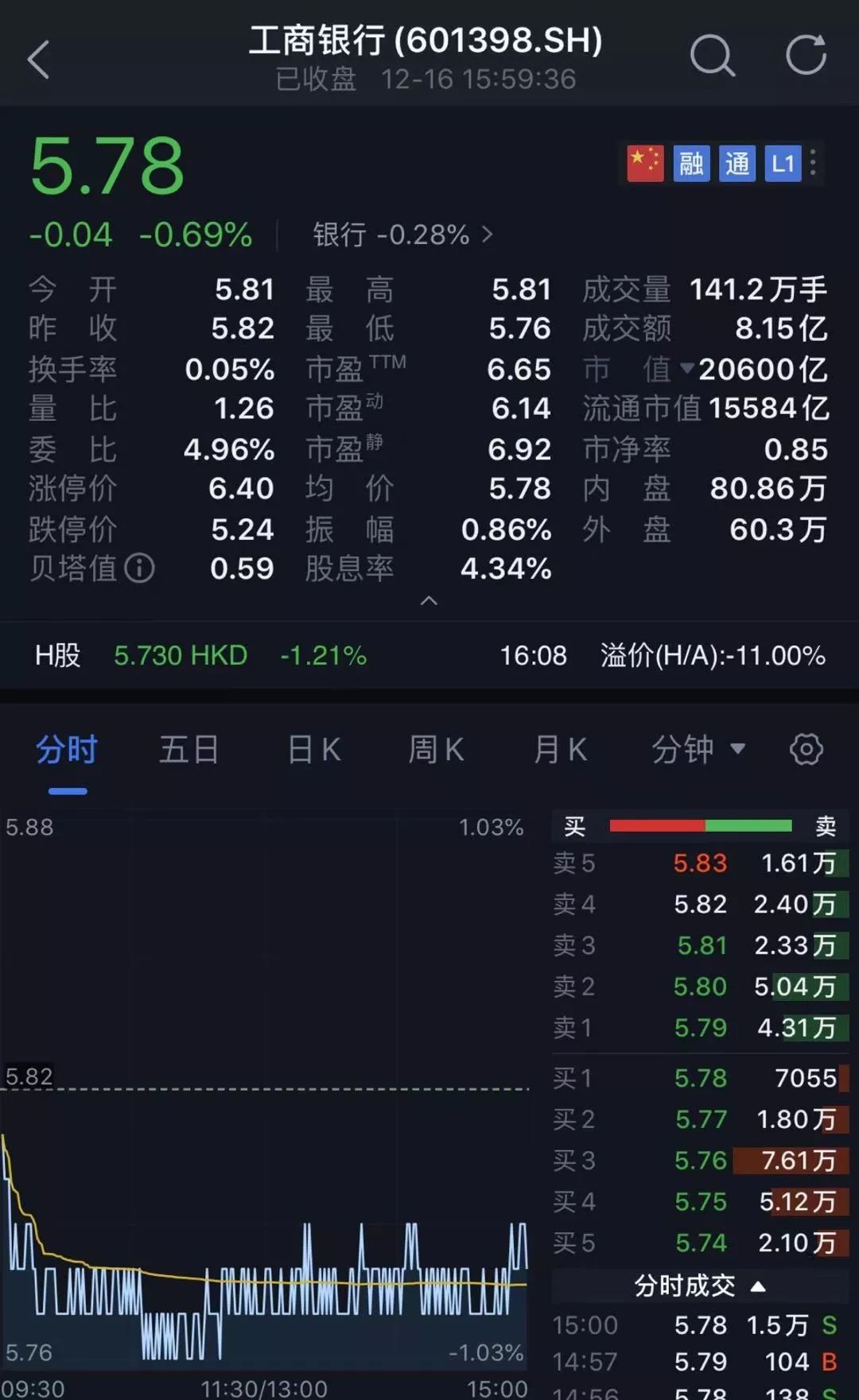Open the 市值 dropdown arrow
This screenshot has height=1400, width=859.
pos(687,368)
